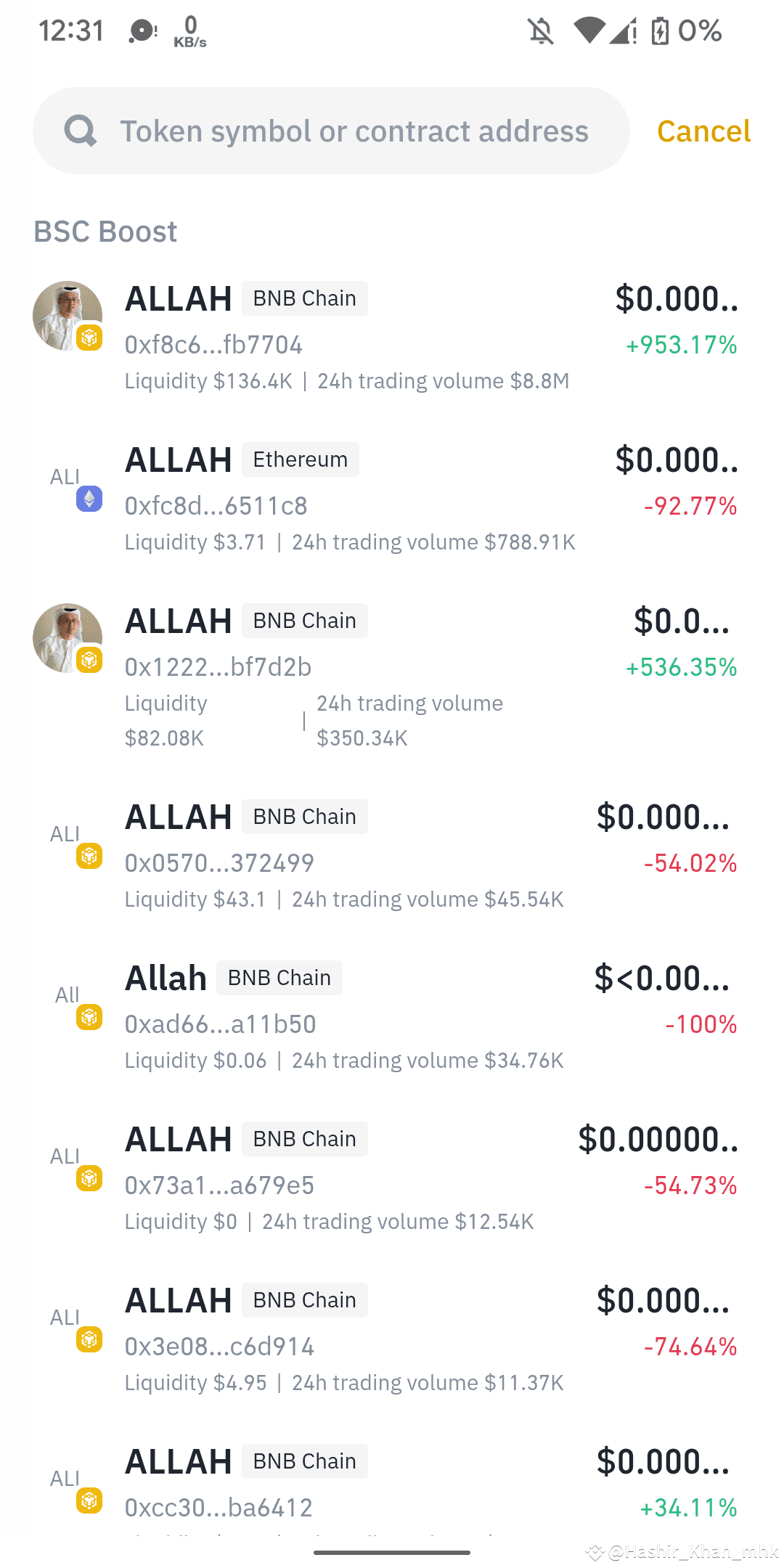Tap the Ethereum label badge next to ALLAH
Viewport: 784px width, 1568px height.
click(x=300, y=459)
